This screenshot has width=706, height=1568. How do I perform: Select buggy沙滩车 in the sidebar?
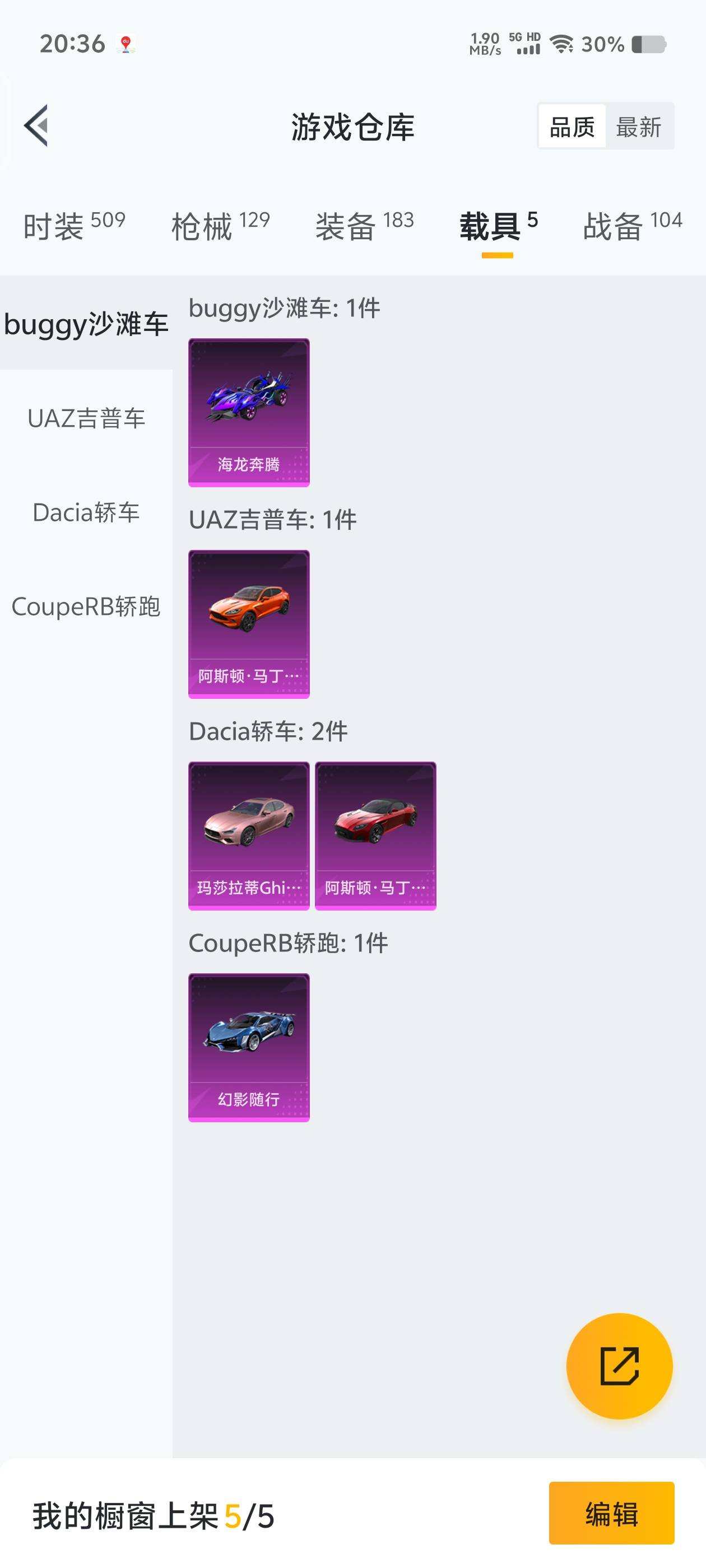click(85, 324)
